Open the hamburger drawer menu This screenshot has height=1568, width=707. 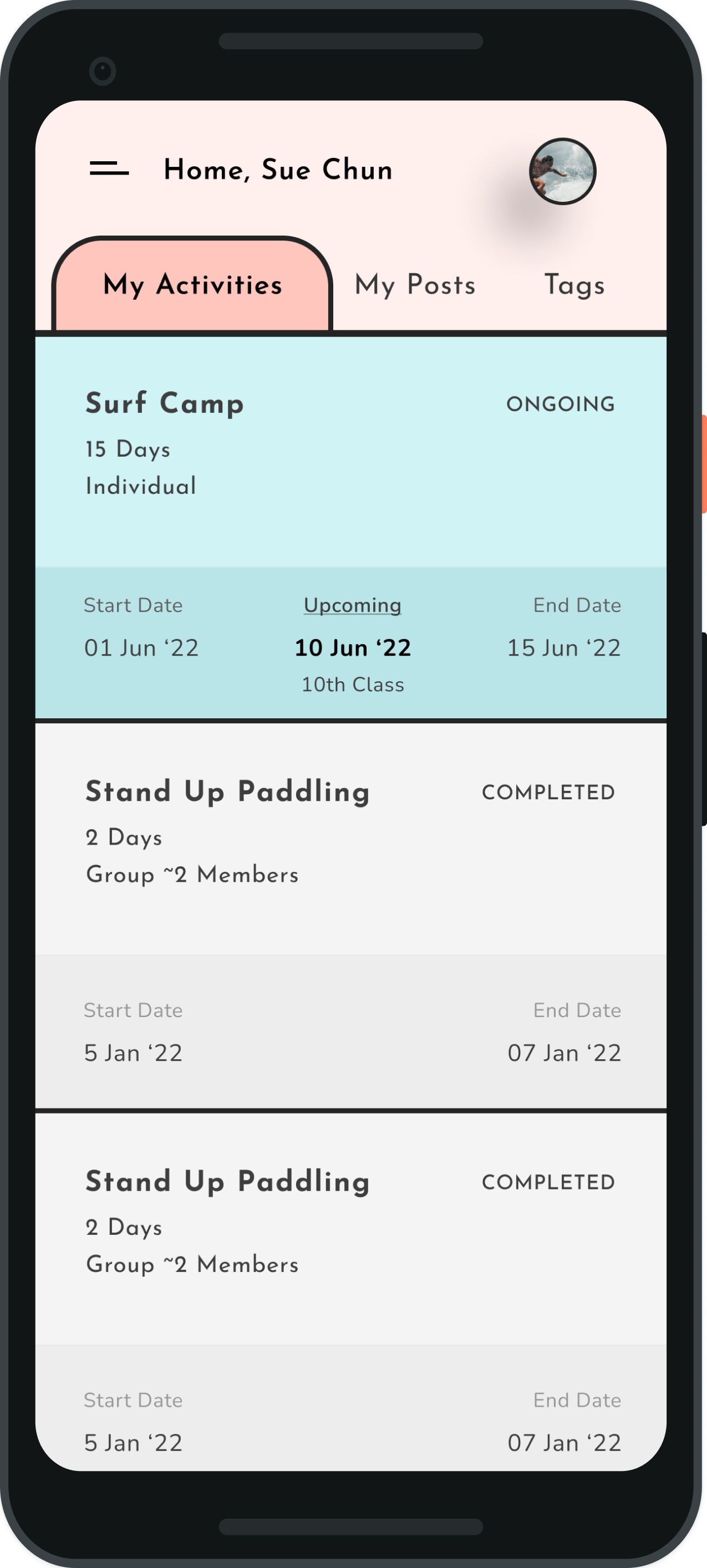pos(109,168)
